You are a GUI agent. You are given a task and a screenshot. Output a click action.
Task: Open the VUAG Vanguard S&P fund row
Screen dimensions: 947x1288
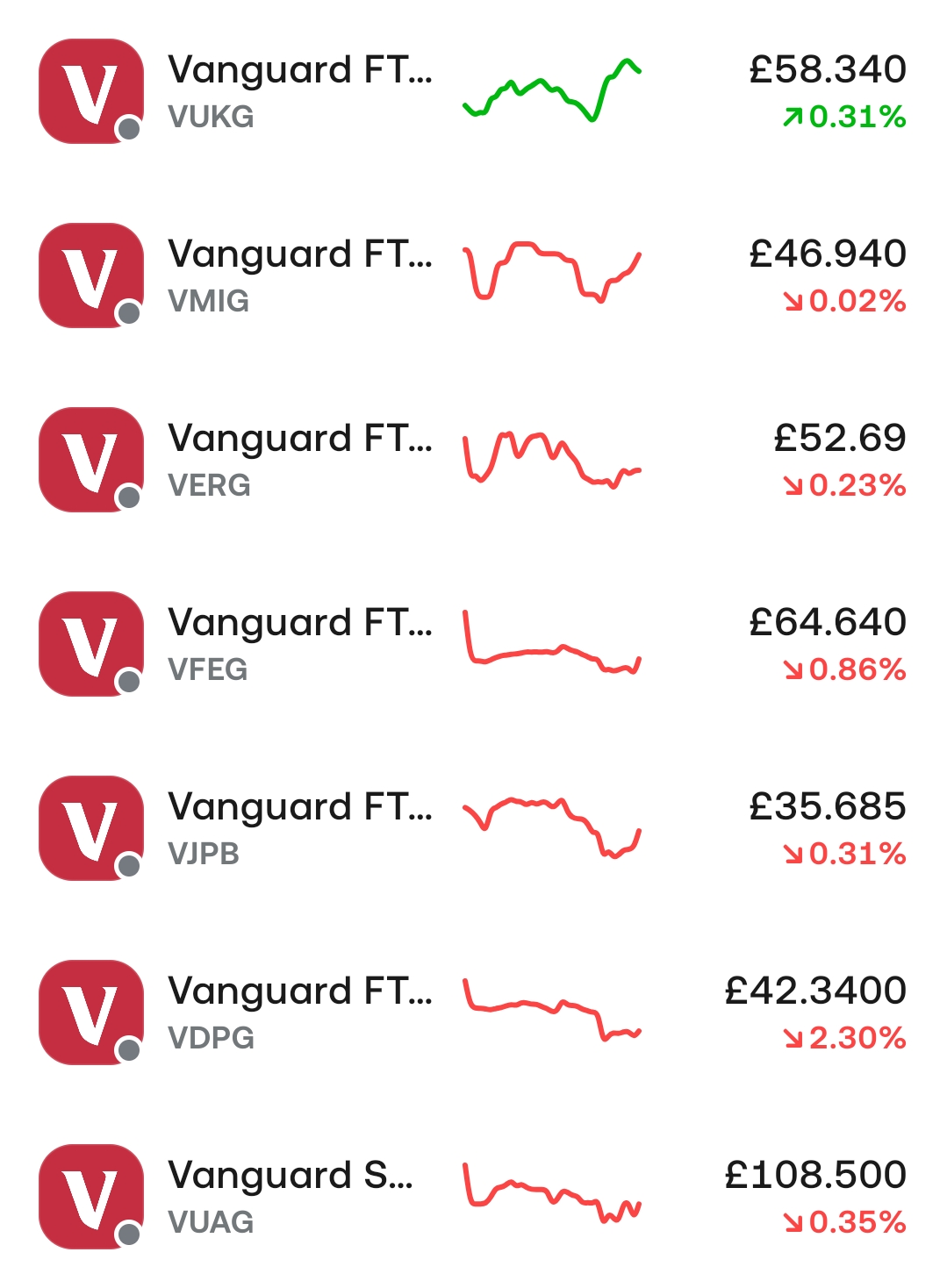[473, 1197]
